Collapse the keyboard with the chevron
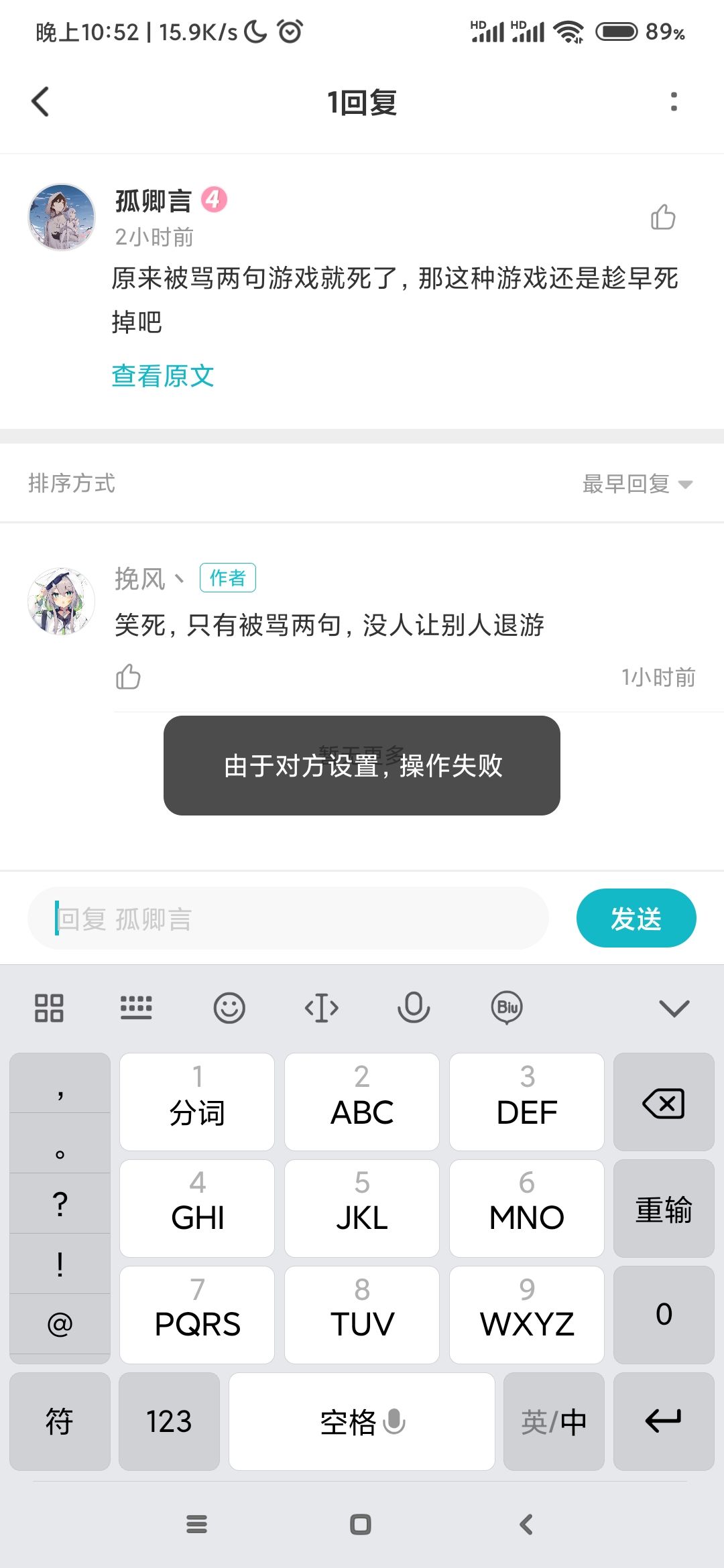Image resolution: width=724 pixels, height=1568 pixels. click(674, 1008)
